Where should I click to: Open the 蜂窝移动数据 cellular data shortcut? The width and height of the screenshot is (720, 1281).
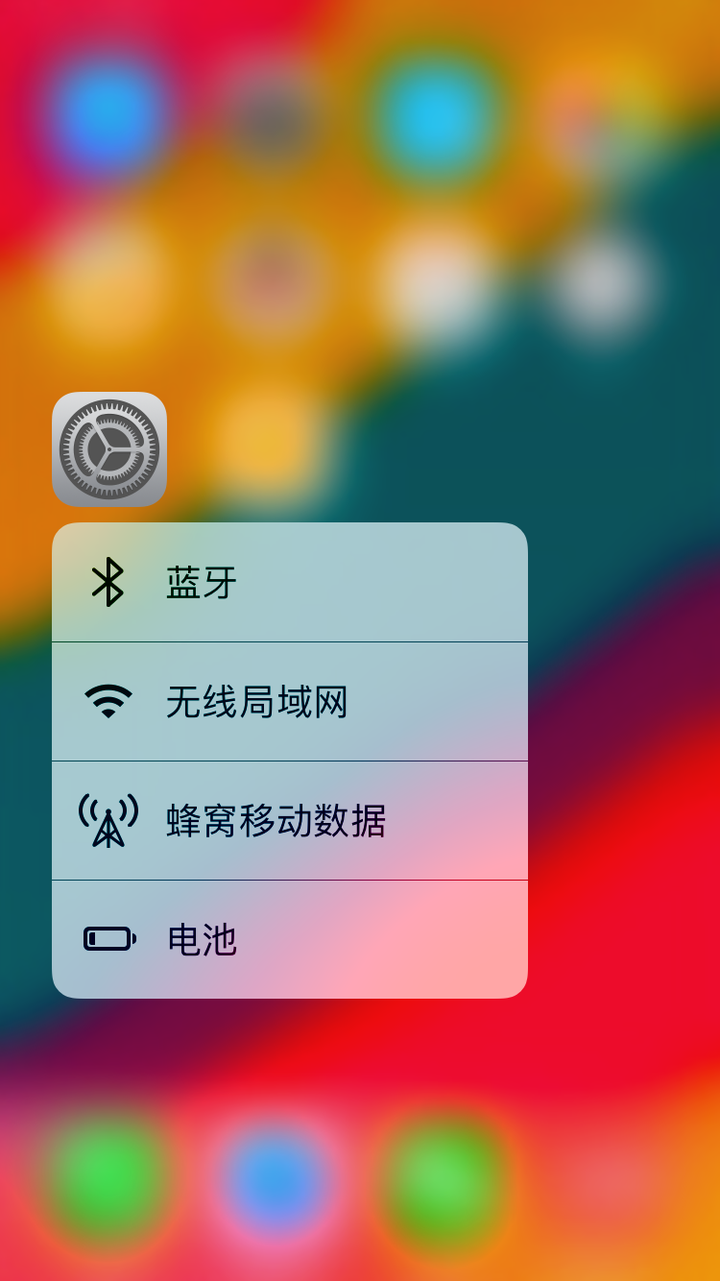289,820
